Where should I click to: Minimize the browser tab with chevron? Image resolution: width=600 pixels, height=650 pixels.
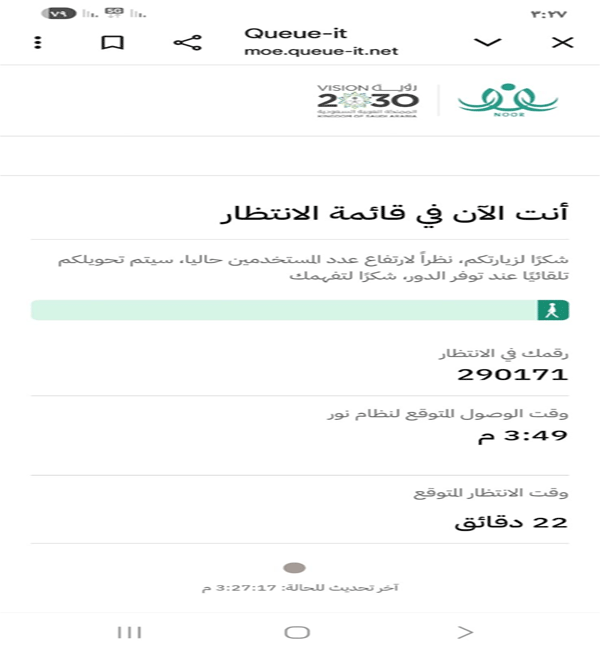(487, 42)
